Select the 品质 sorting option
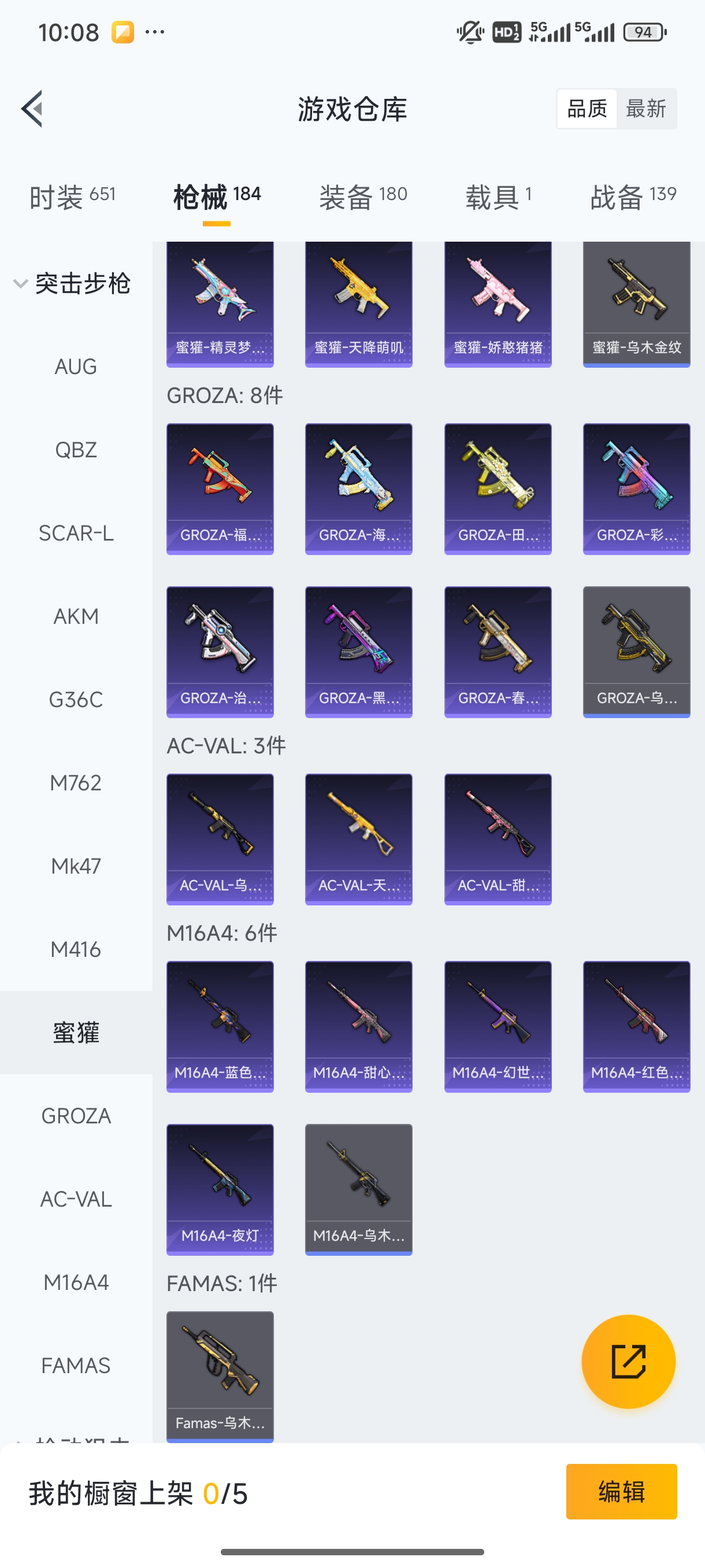This screenshot has height=1568, width=705. [587, 109]
